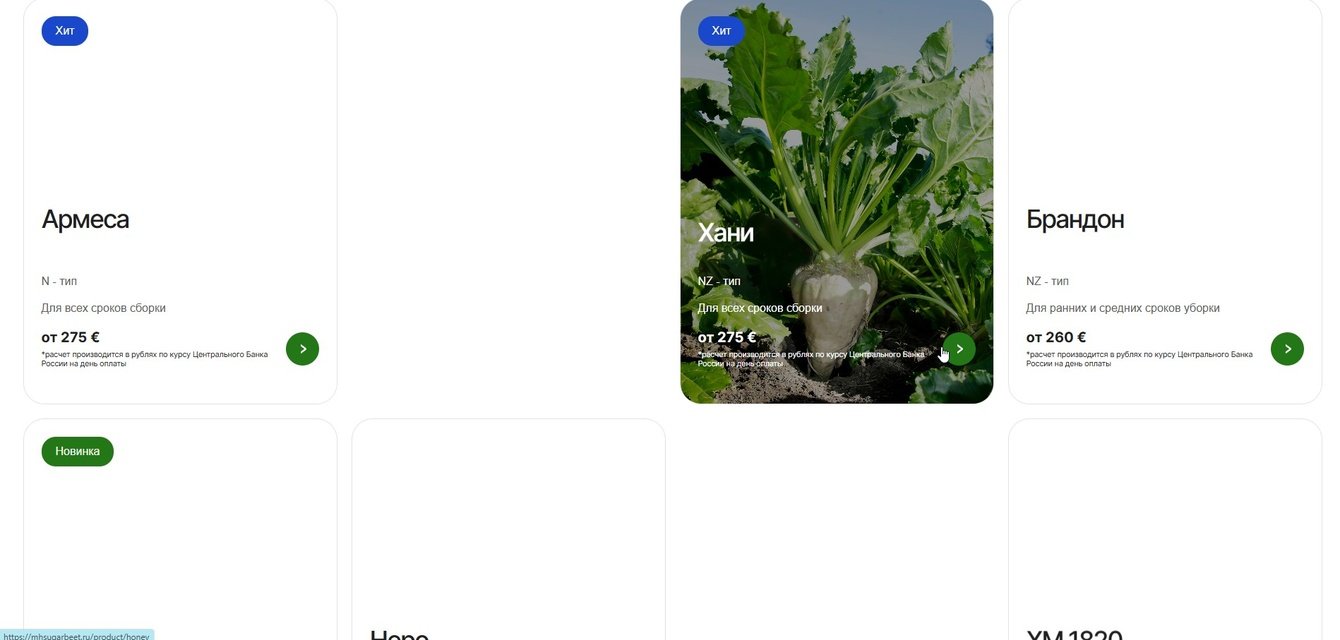Open the Армеса product arrow button
1340x640 pixels.
302,349
